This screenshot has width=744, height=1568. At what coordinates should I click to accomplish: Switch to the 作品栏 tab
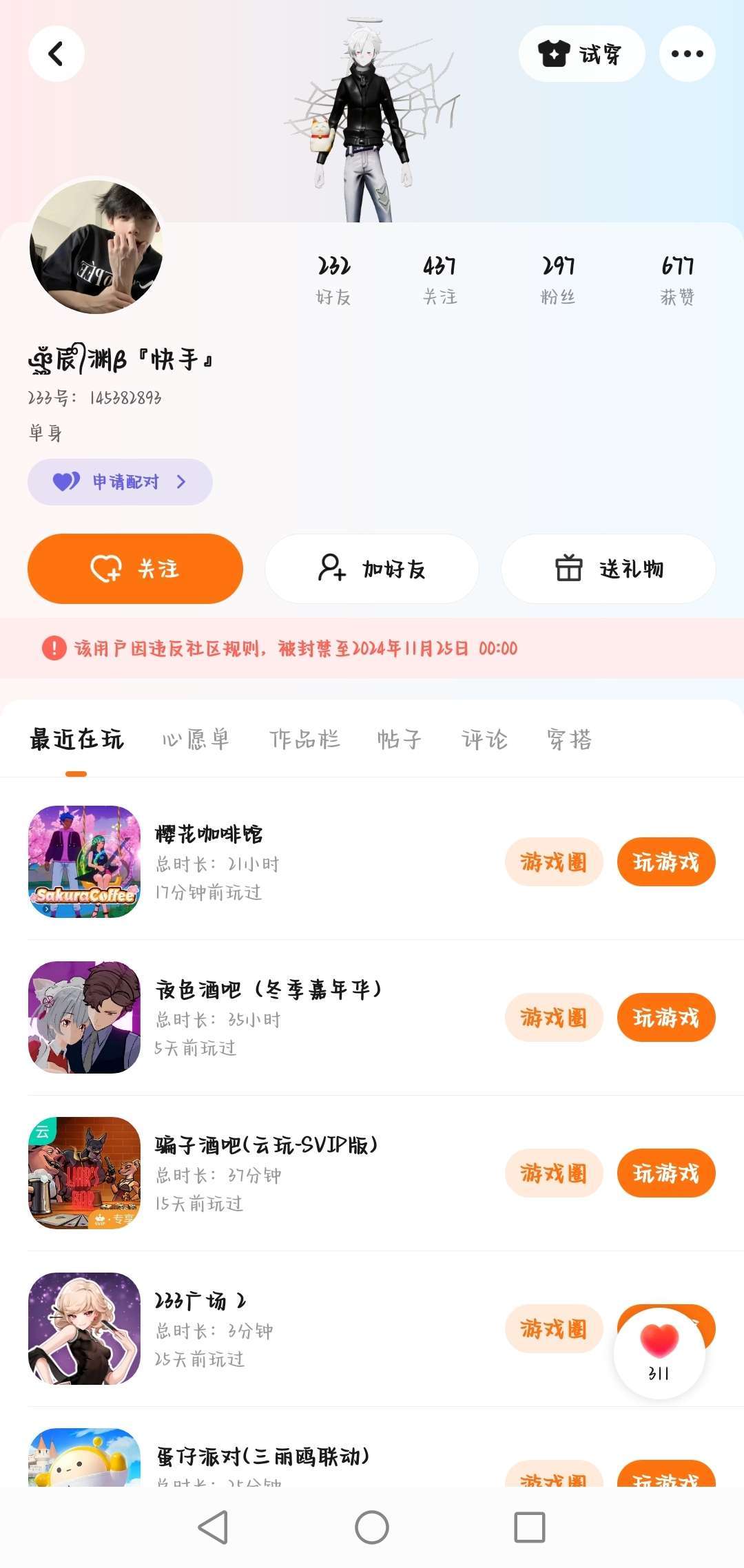pyautogui.click(x=304, y=740)
